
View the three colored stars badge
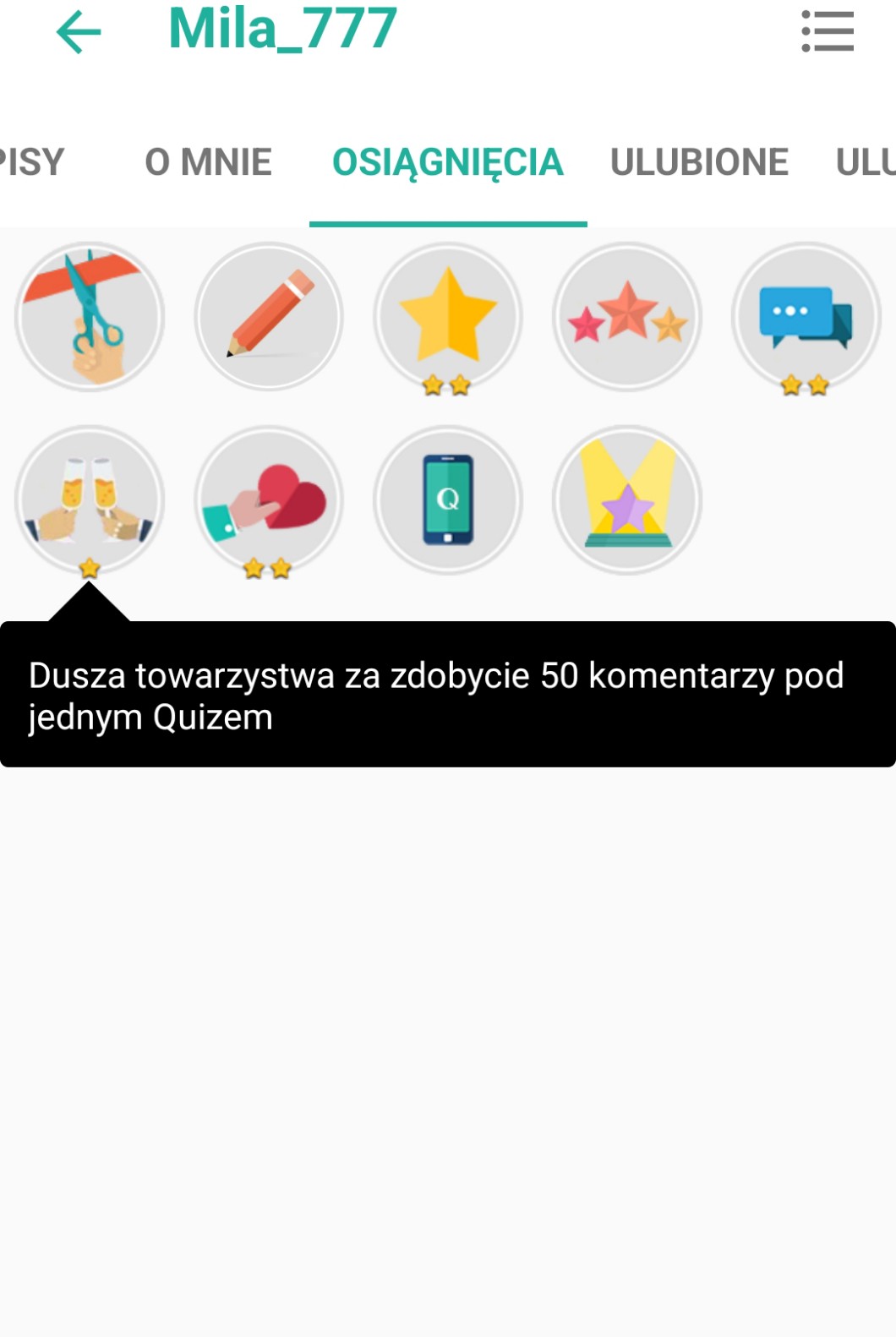(x=627, y=317)
